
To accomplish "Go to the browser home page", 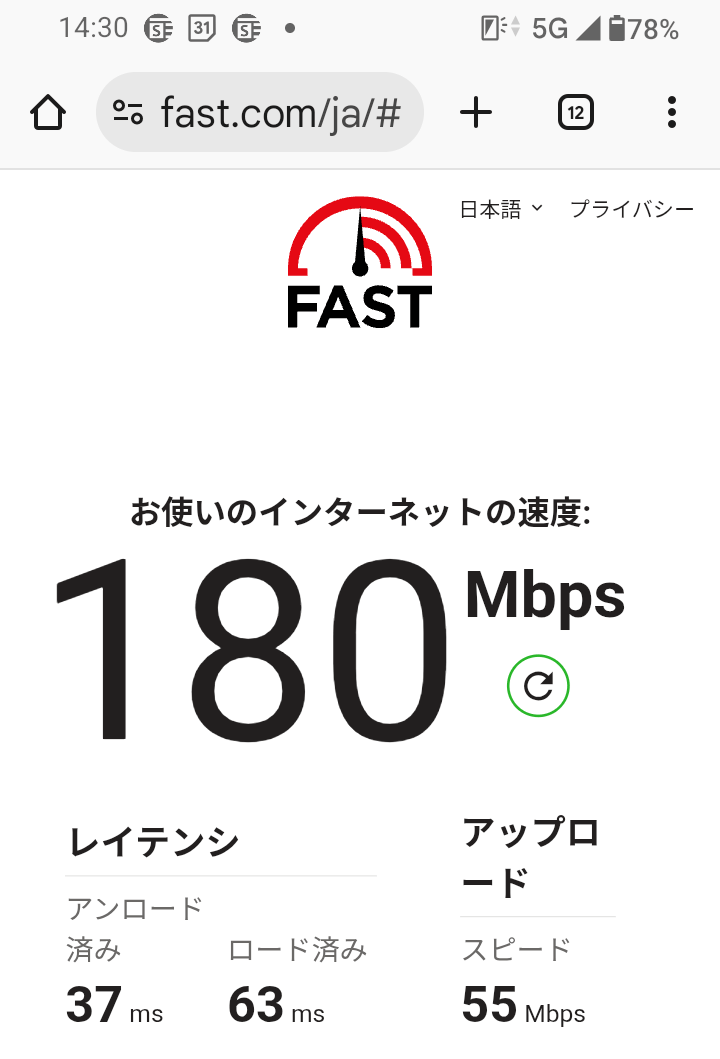I will [x=48, y=113].
